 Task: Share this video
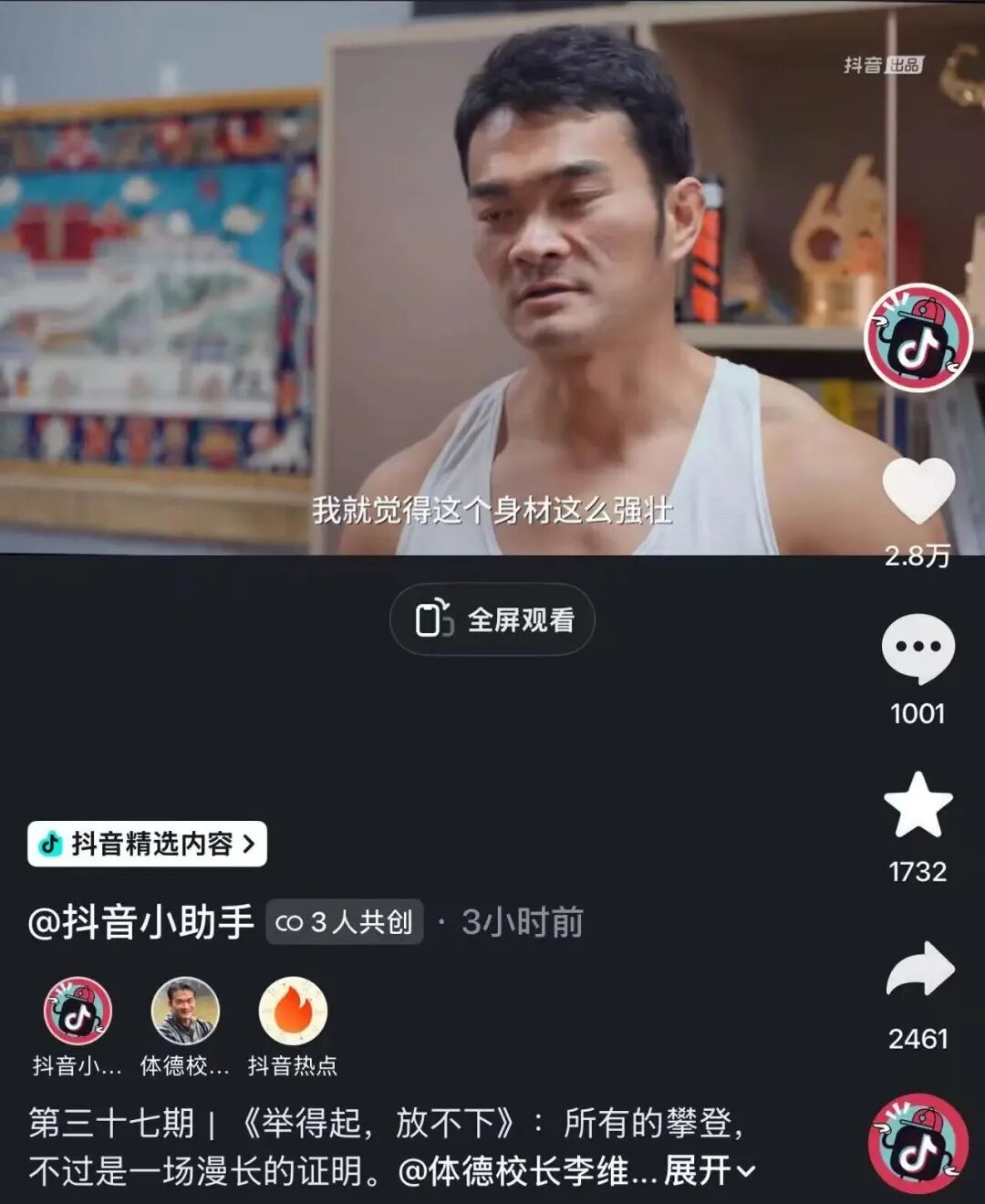[x=919, y=970]
